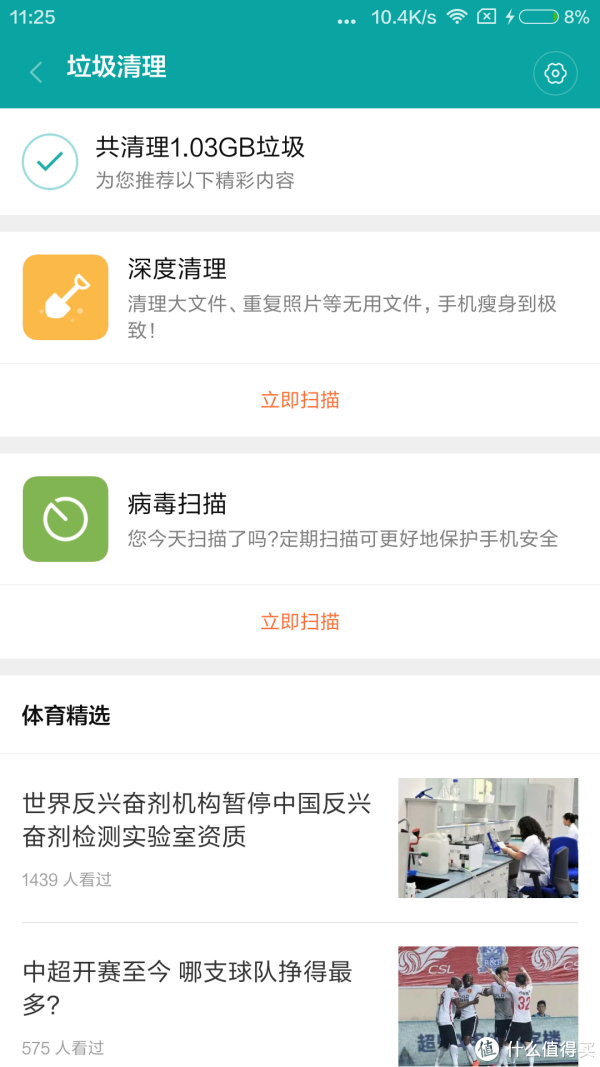Go back from the 垃圾清理 screen
This screenshot has height=1067, width=600.
click(36, 72)
